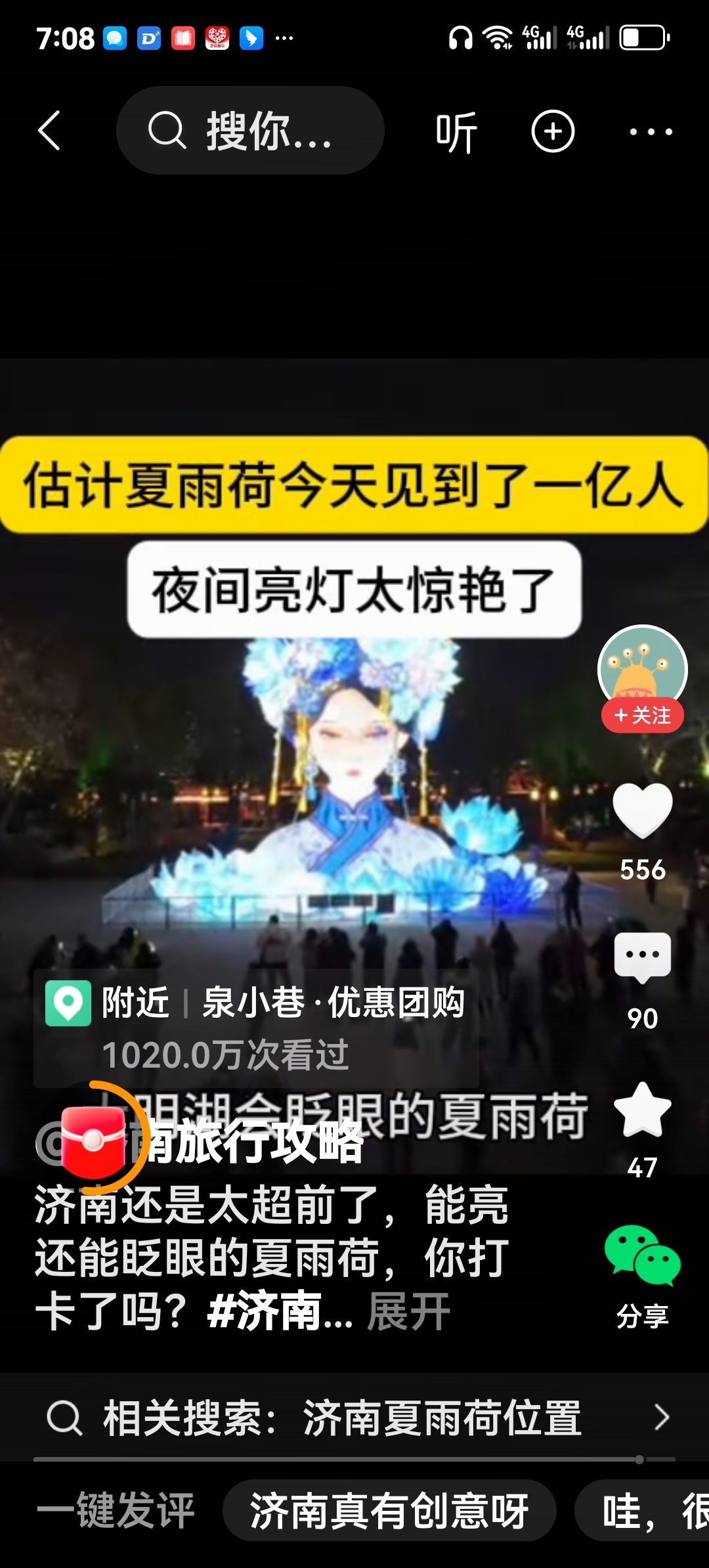Follow the creator via +关注
Screen dimensions: 709x1568
642,715
